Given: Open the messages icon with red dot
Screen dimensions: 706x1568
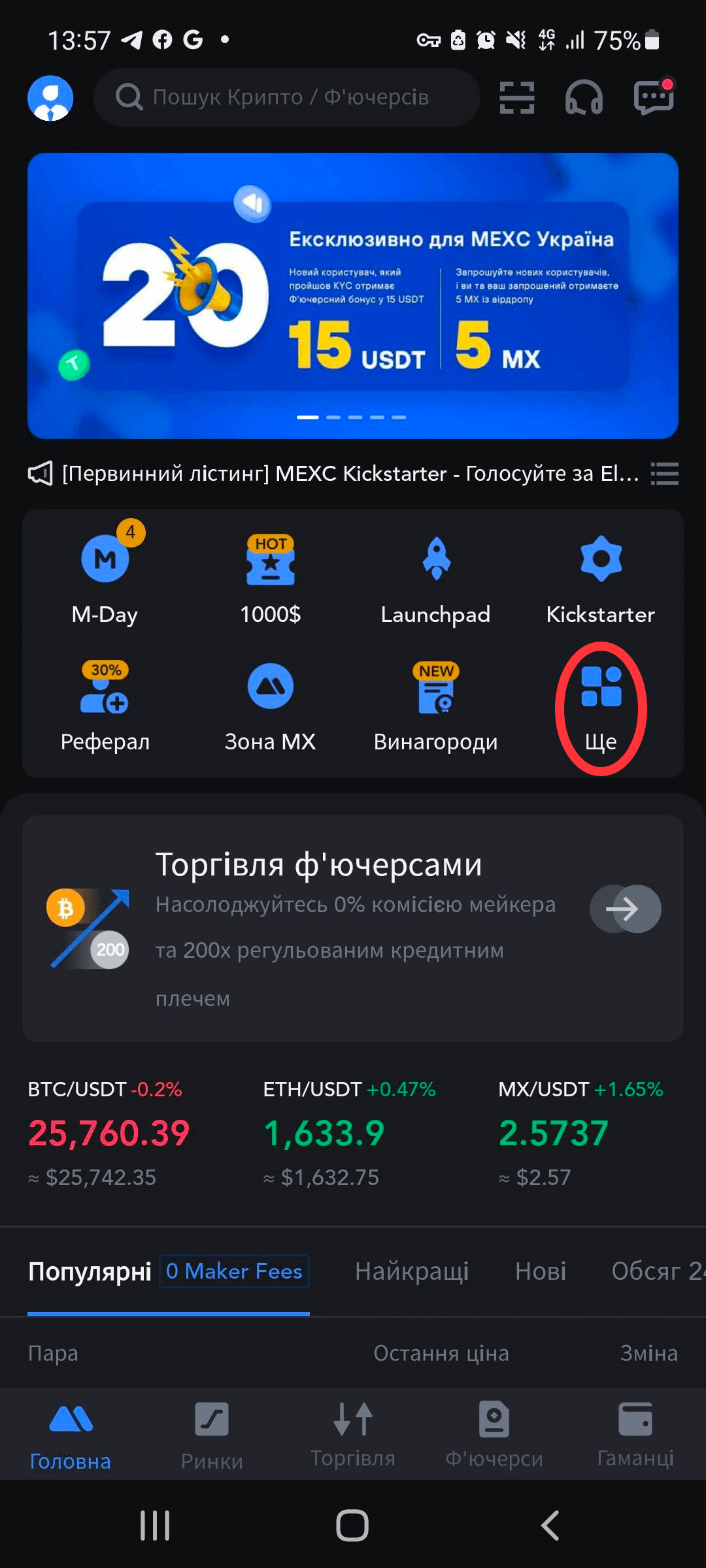Looking at the screenshot, I should pyautogui.click(x=653, y=98).
